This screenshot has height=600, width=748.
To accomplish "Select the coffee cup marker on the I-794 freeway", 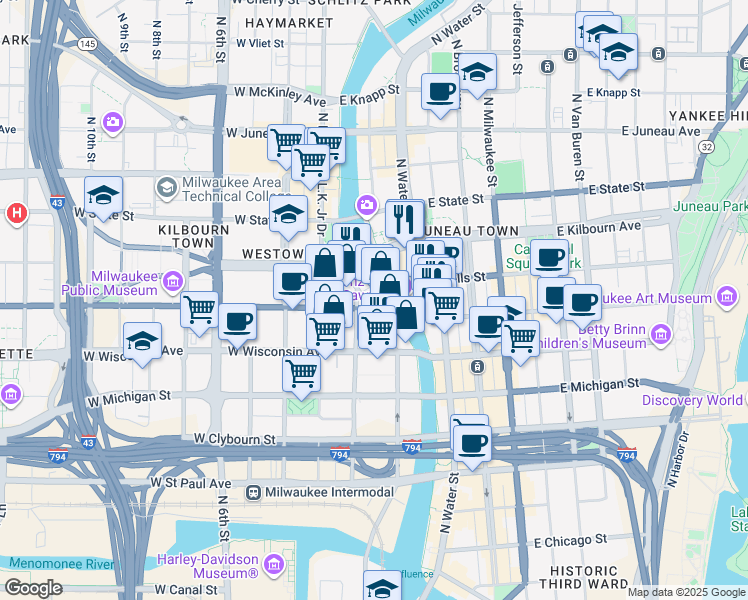I will point(472,441).
